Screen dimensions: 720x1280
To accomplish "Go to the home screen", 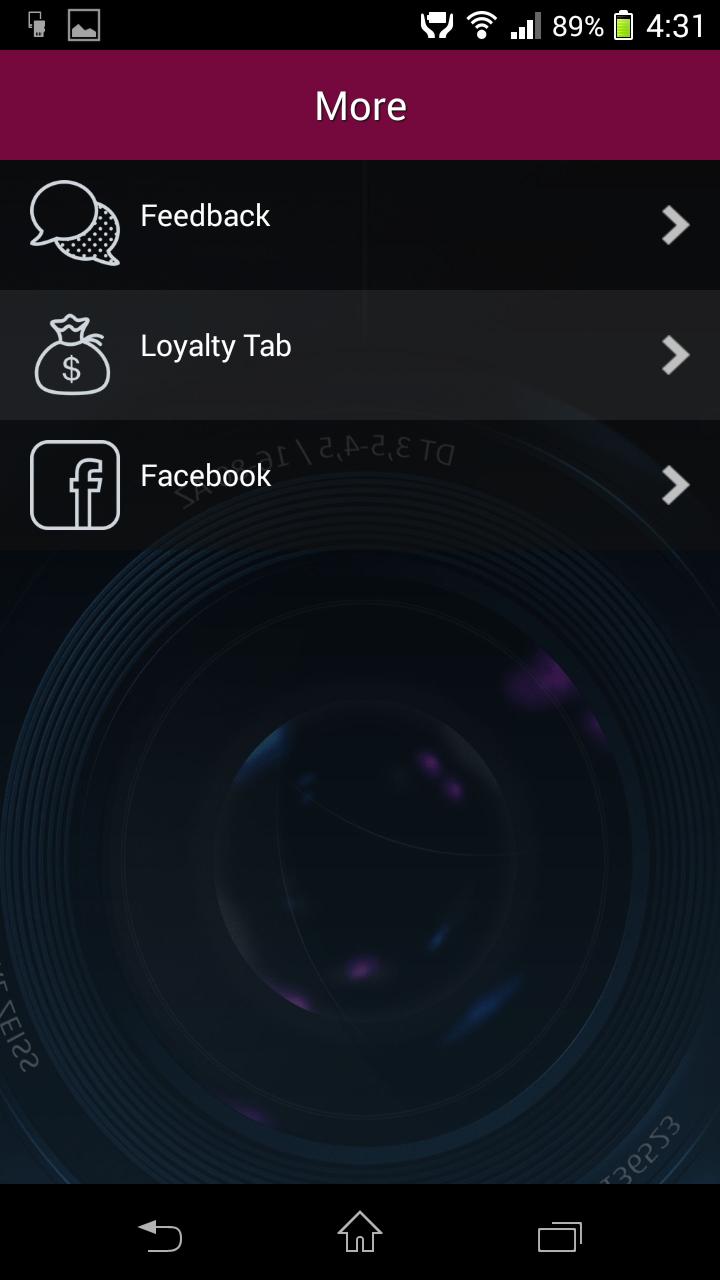I will click(x=360, y=1232).
